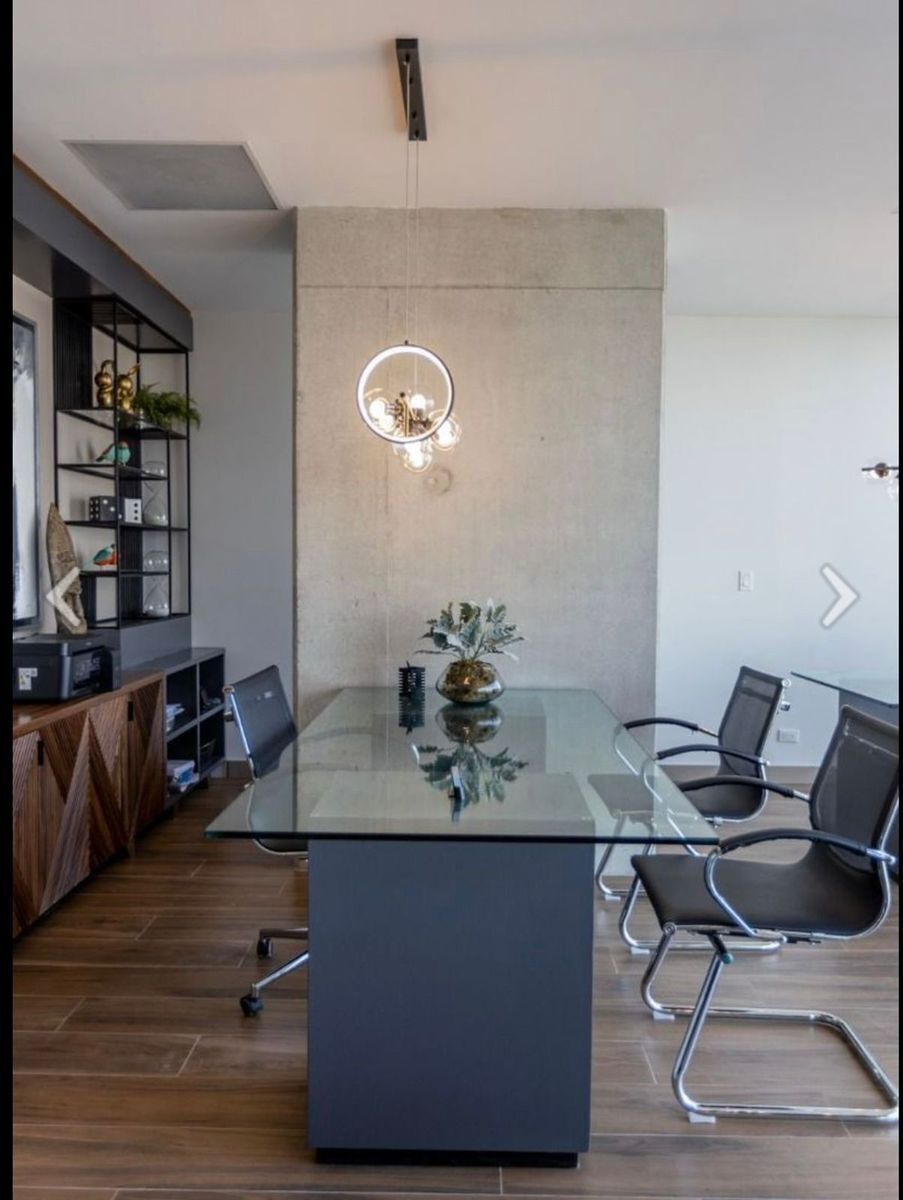The width and height of the screenshot is (903, 1200).
Task: Go to the next photo
Action: pos(838,596)
